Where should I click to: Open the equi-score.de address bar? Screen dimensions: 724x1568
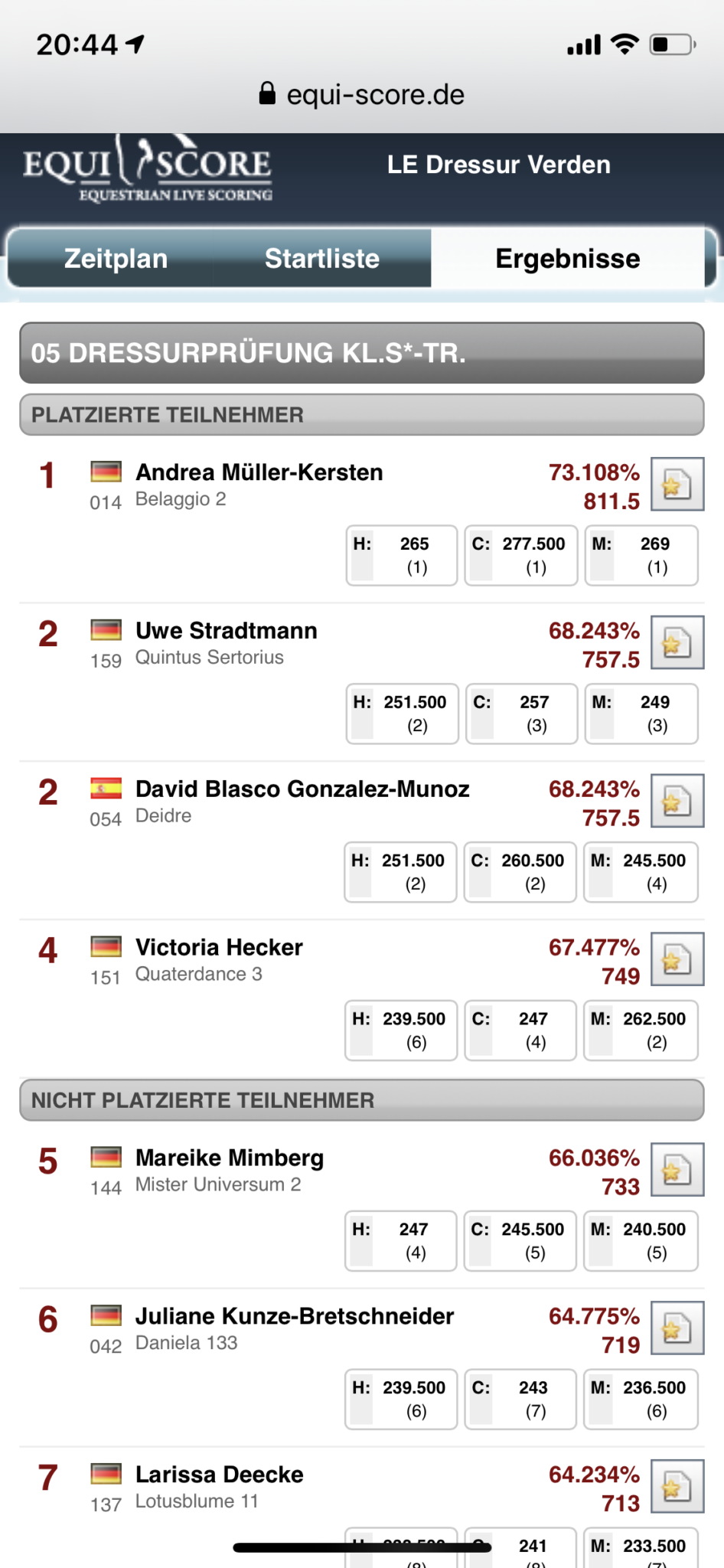(x=362, y=95)
